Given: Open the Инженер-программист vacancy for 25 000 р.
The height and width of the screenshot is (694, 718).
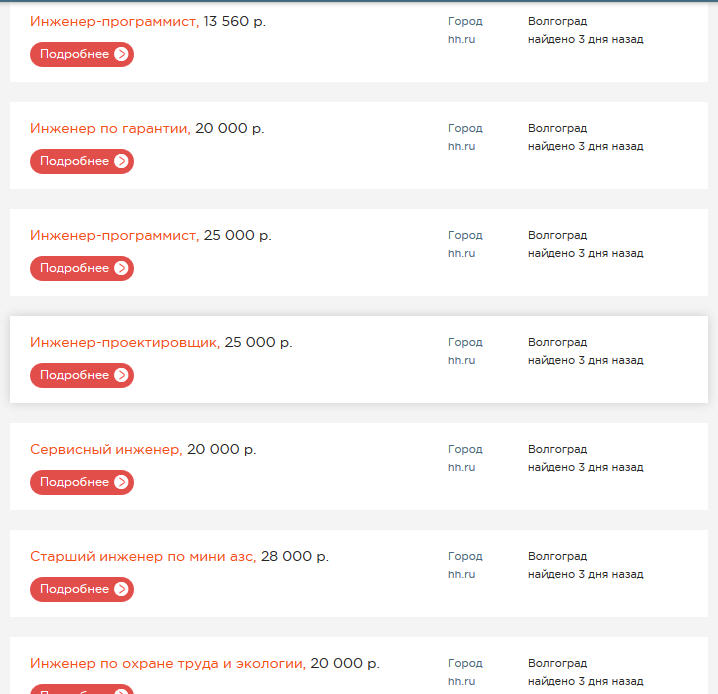Looking at the screenshot, I should 113,235.
